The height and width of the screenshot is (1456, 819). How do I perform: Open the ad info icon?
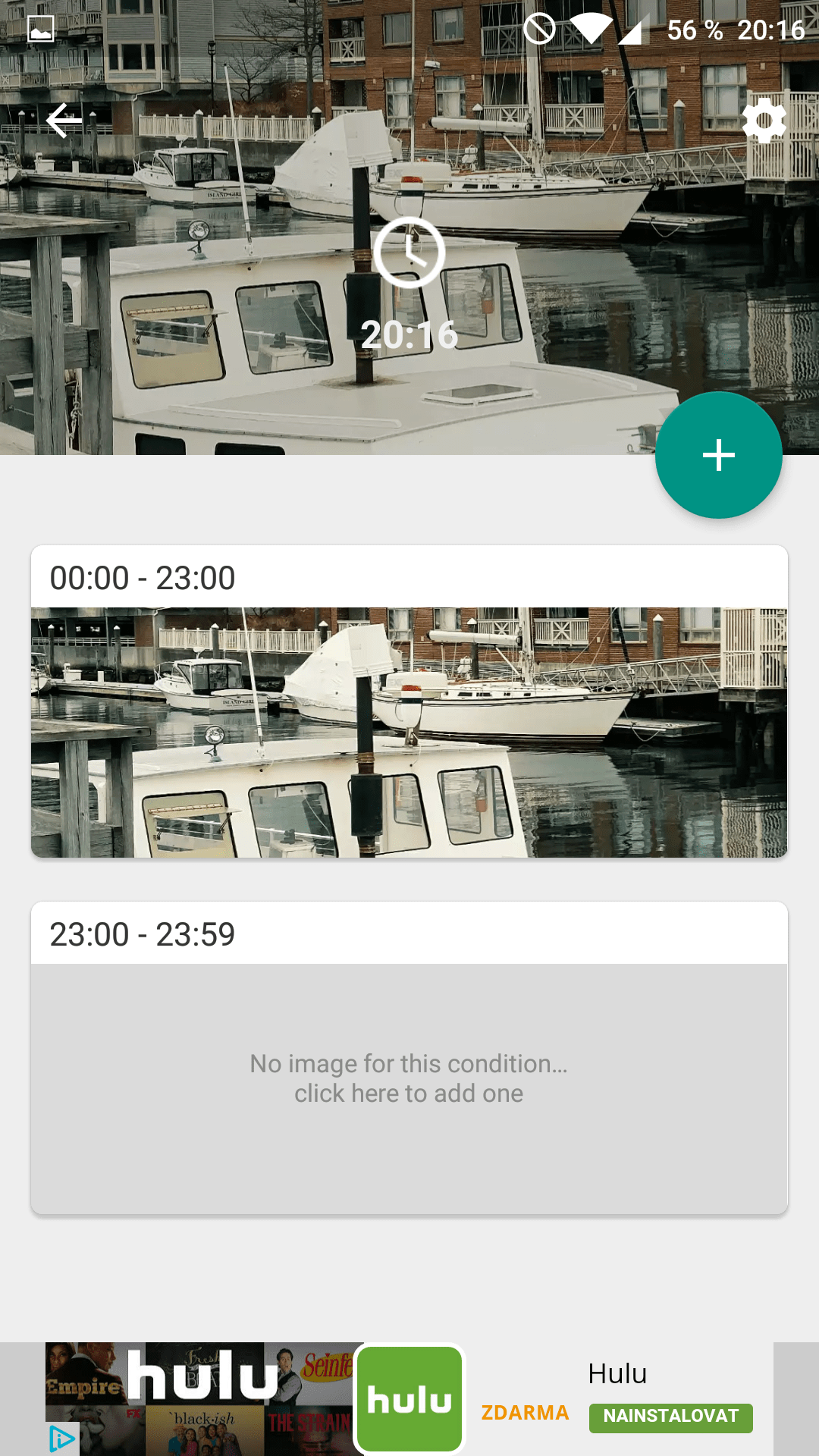click(62, 1439)
